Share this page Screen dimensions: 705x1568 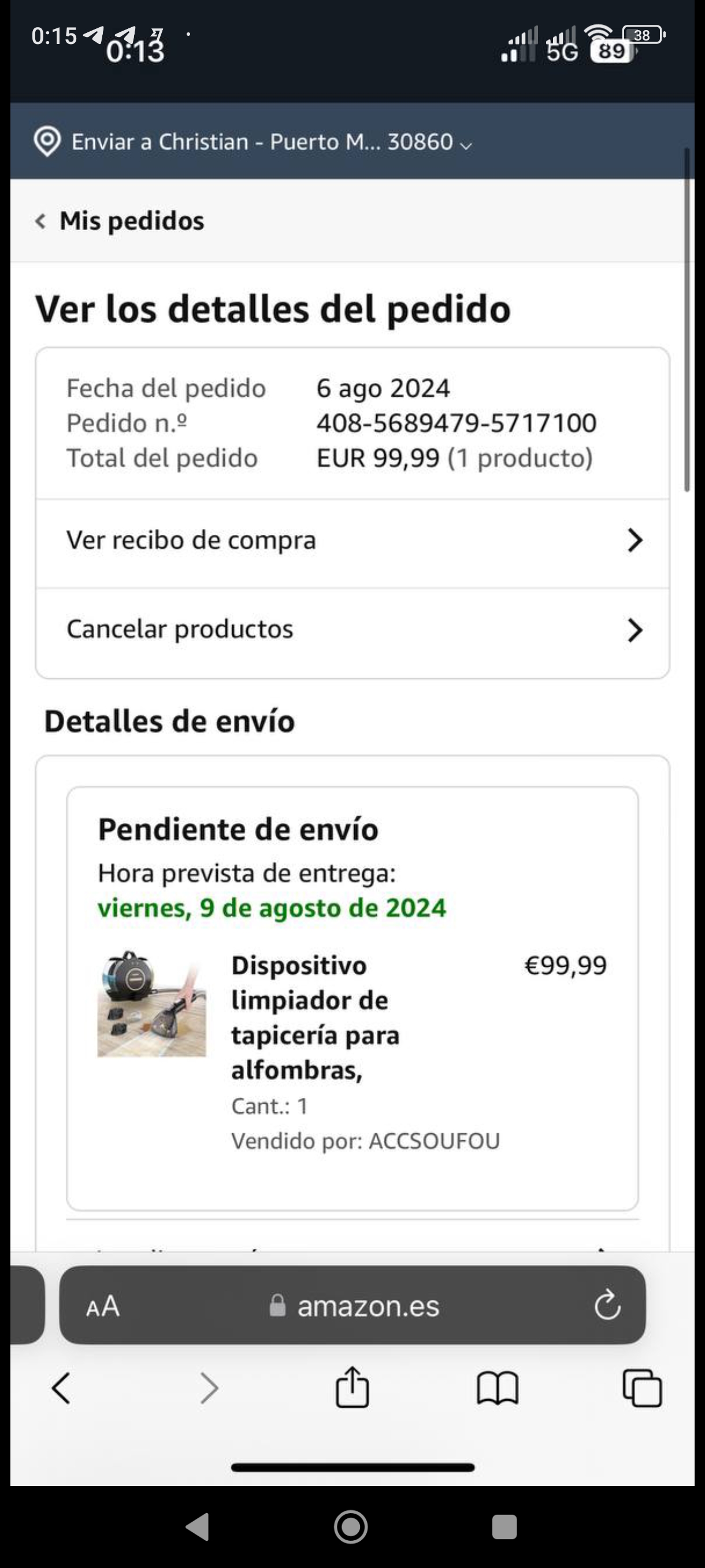352,1388
